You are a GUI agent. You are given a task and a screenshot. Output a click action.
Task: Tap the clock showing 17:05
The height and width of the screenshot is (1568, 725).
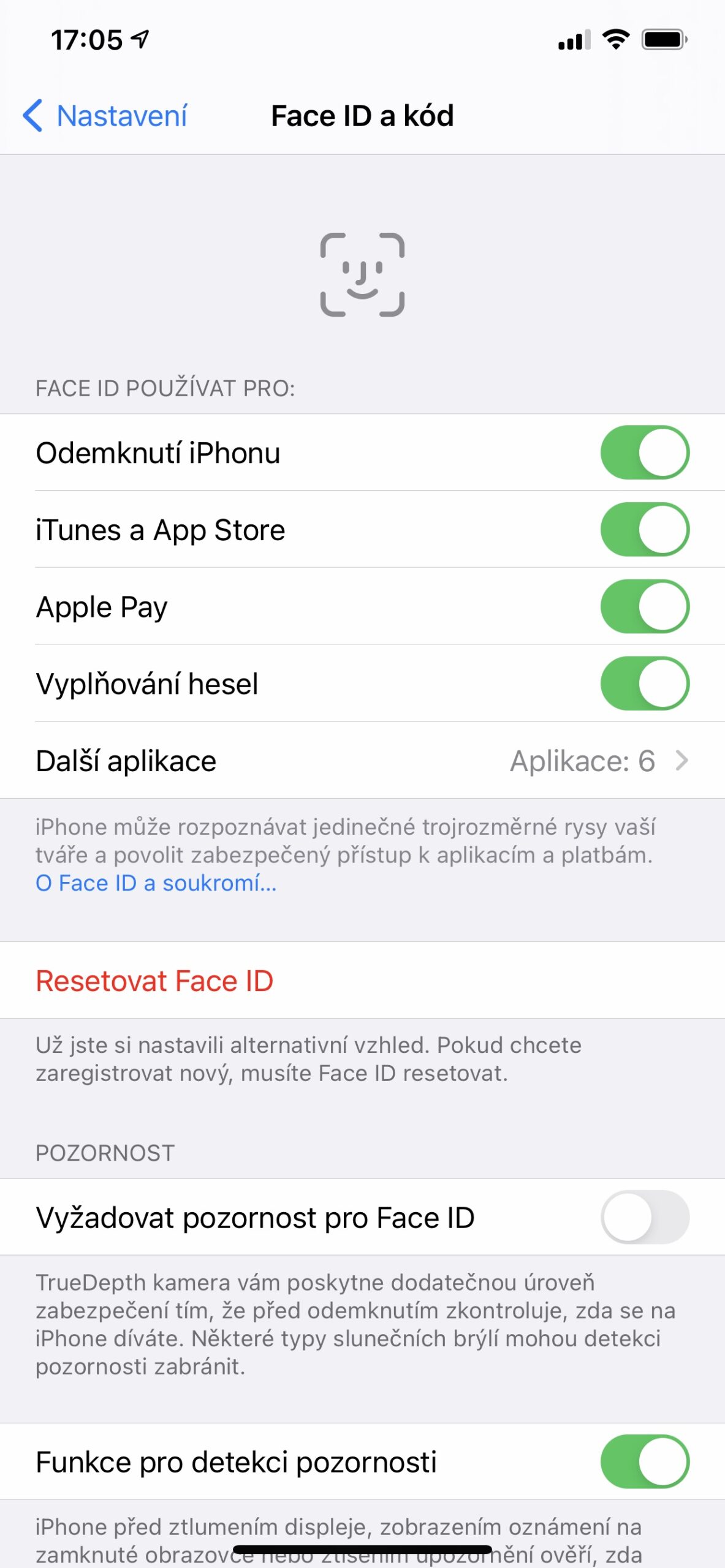pos(86,38)
